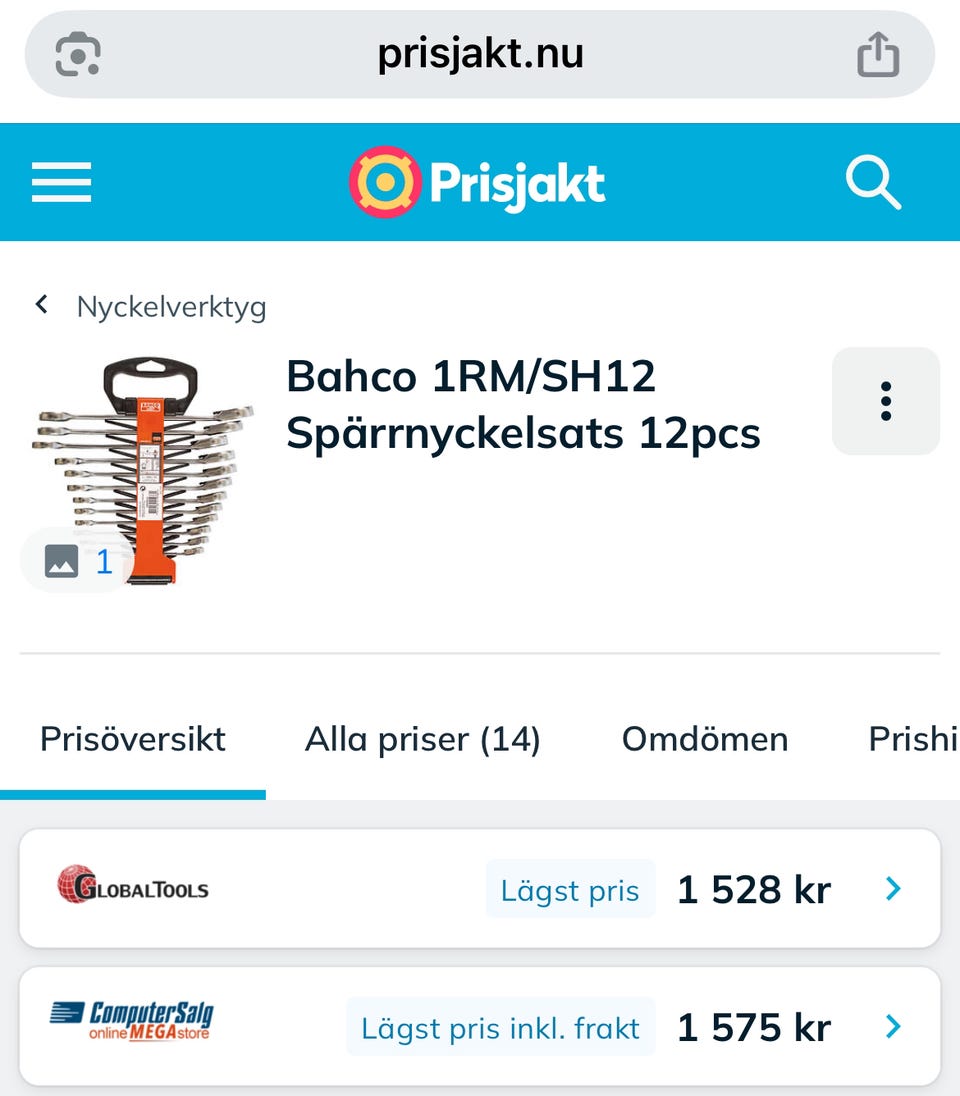
Task: Select the Prisöversikt tab
Action: pyautogui.click(x=133, y=740)
